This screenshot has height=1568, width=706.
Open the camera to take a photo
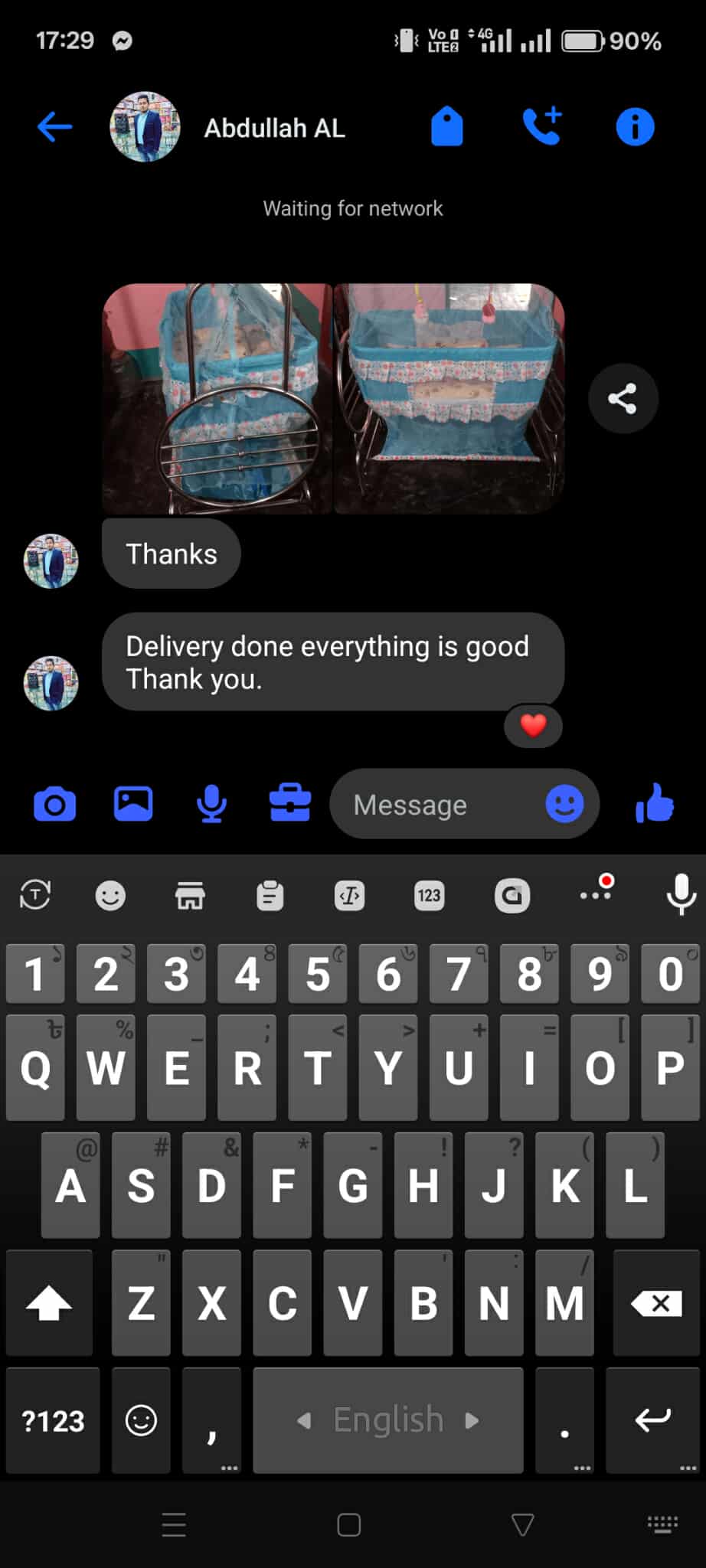tap(54, 805)
